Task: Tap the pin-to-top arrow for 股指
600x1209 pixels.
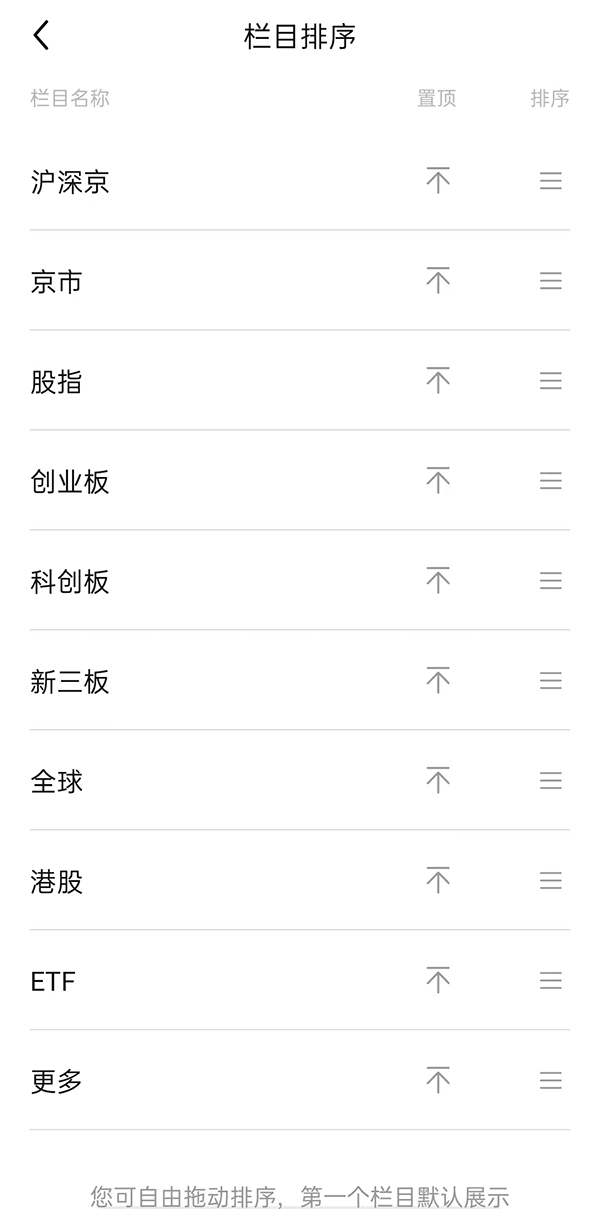Action: pyautogui.click(x=438, y=380)
